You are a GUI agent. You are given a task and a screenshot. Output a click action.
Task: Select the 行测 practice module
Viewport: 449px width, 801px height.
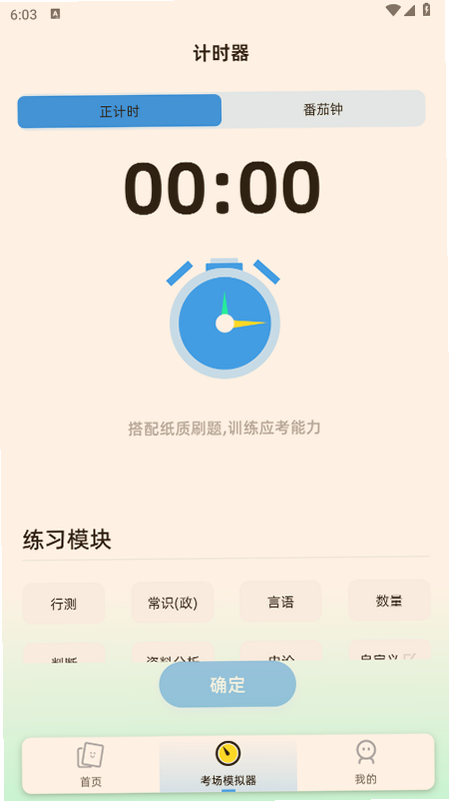(63, 604)
